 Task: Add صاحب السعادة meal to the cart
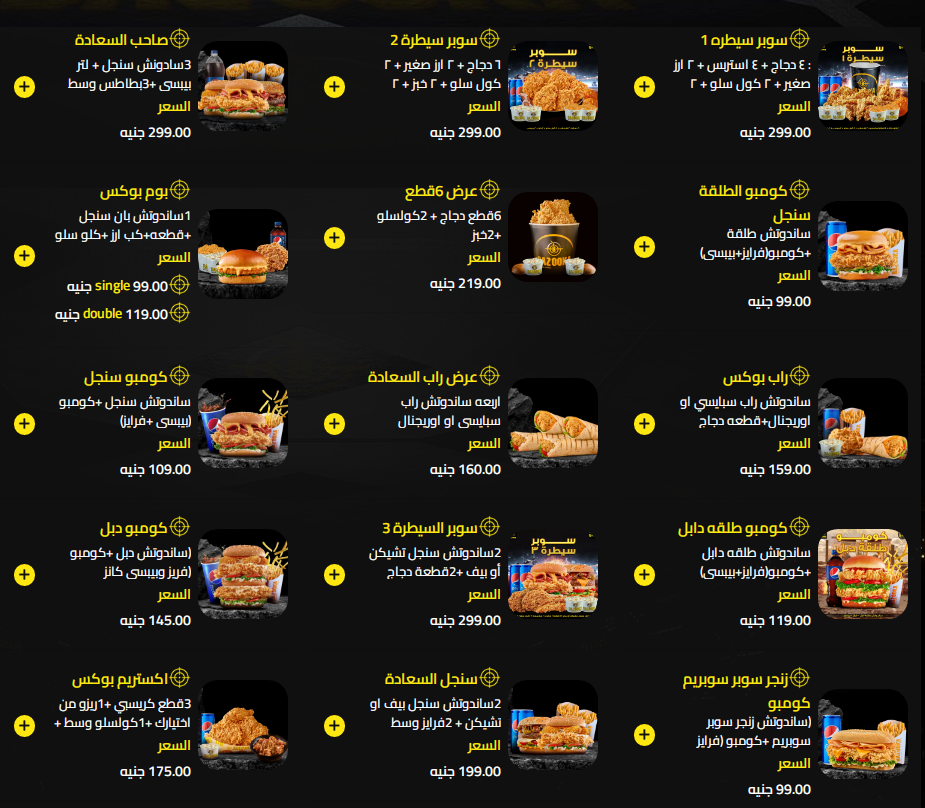tap(24, 86)
